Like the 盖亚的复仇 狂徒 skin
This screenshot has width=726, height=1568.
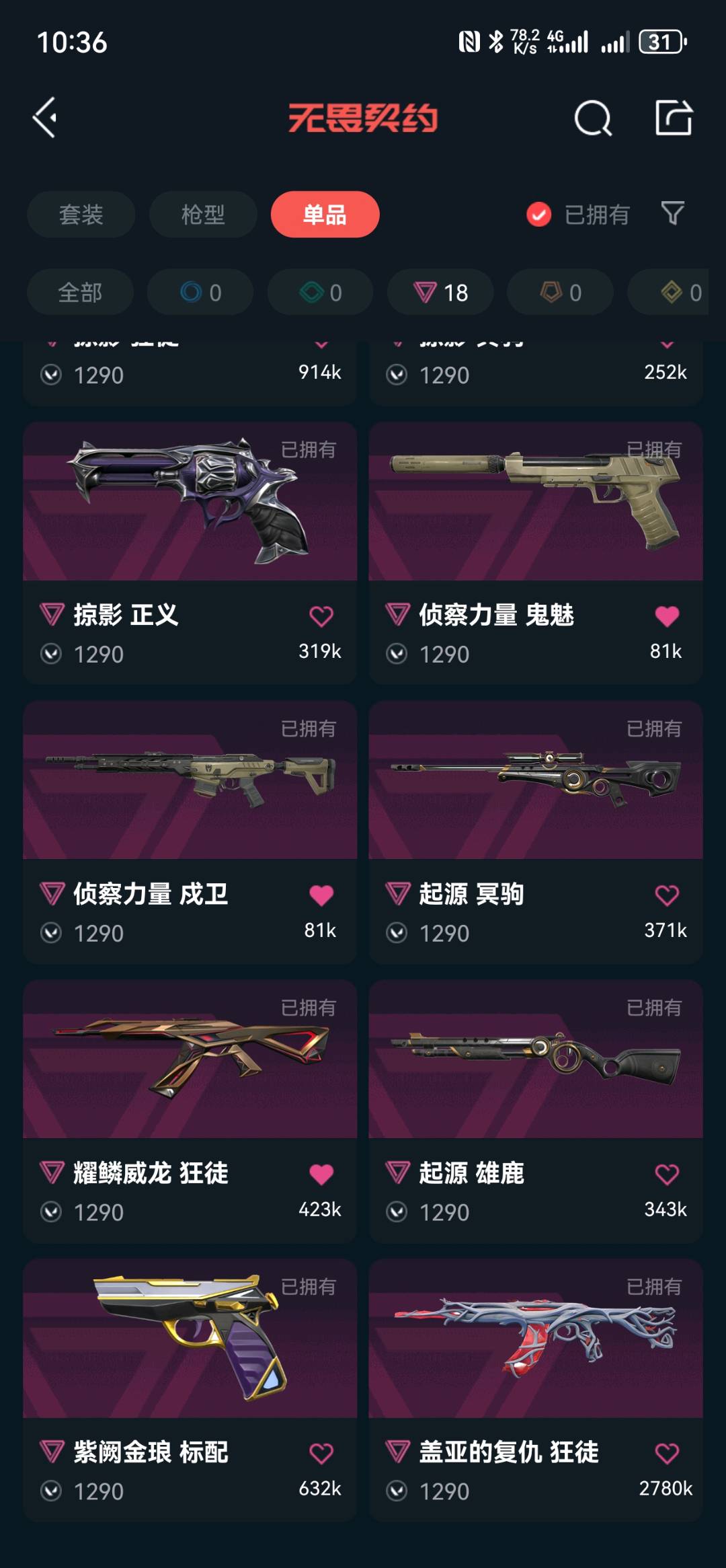click(x=666, y=1454)
